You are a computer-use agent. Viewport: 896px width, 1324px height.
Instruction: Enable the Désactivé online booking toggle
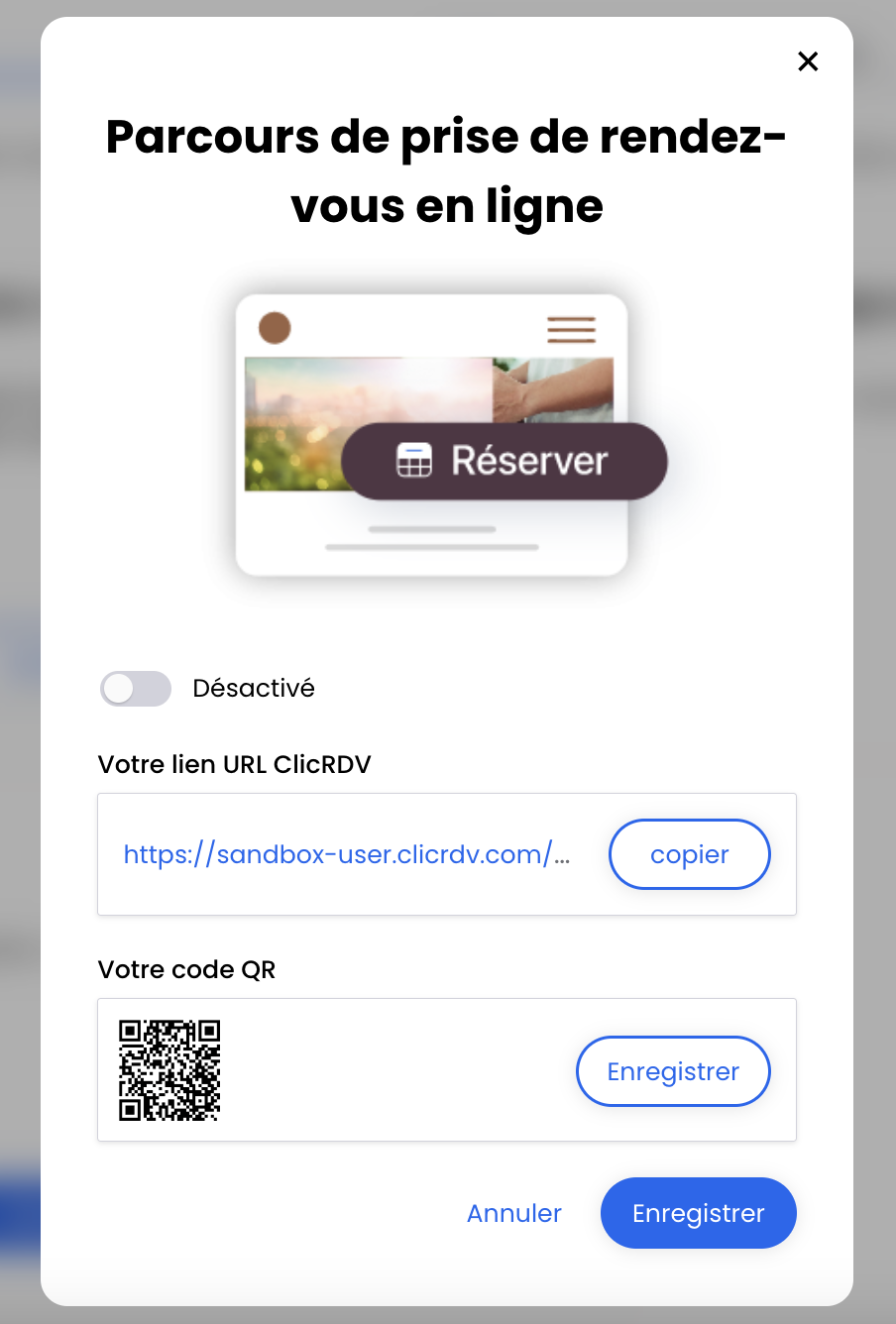[x=136, y=689]
